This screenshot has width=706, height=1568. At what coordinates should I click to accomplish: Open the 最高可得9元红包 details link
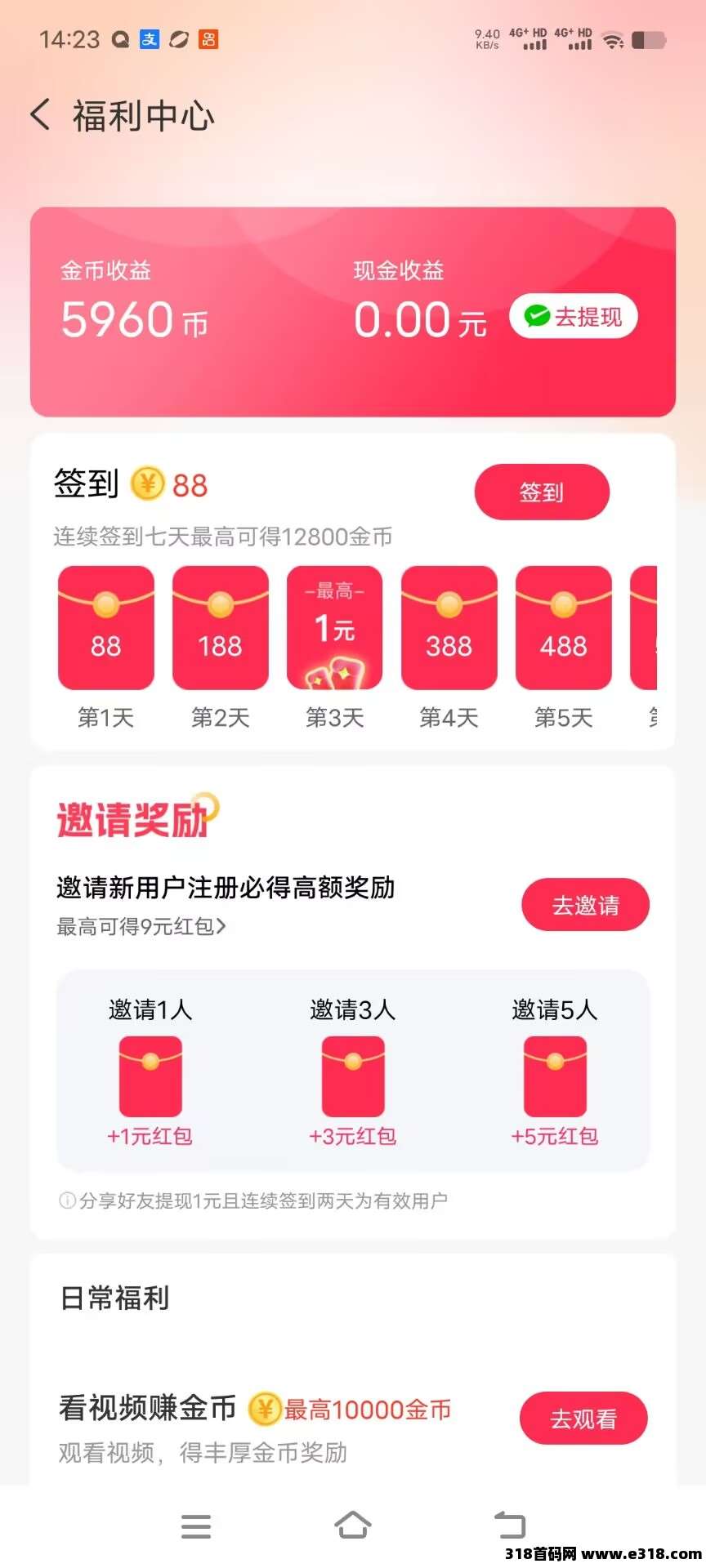(x=141, y=927)
